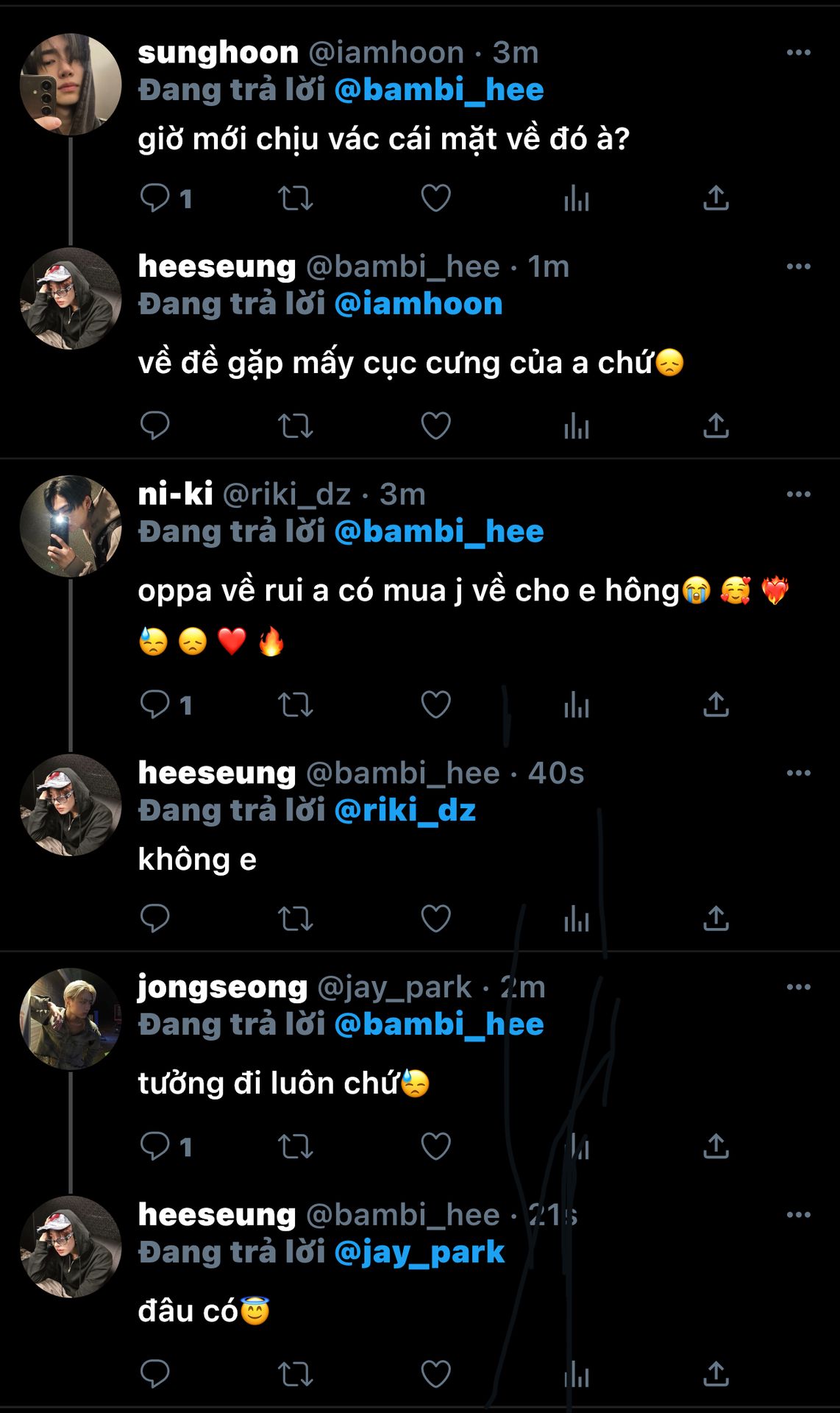The height and width of the screenshot is (1413, 840).
Task: Like jongseong's reply to @bambi_hee
Action: 435,1146
